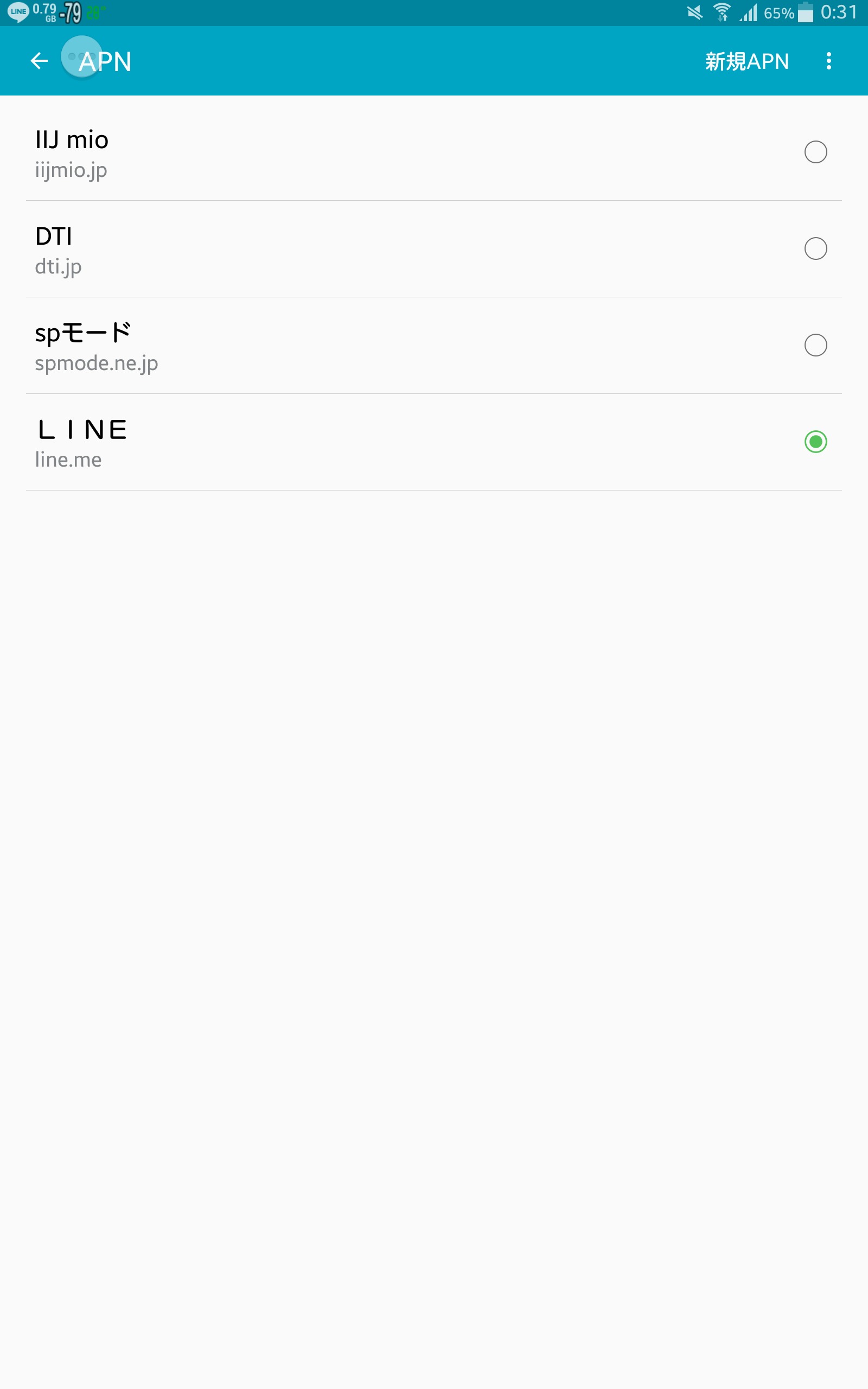Go back using the arrow icon
The height and width of the screenshot is (1389, 868).
(39, 61)
